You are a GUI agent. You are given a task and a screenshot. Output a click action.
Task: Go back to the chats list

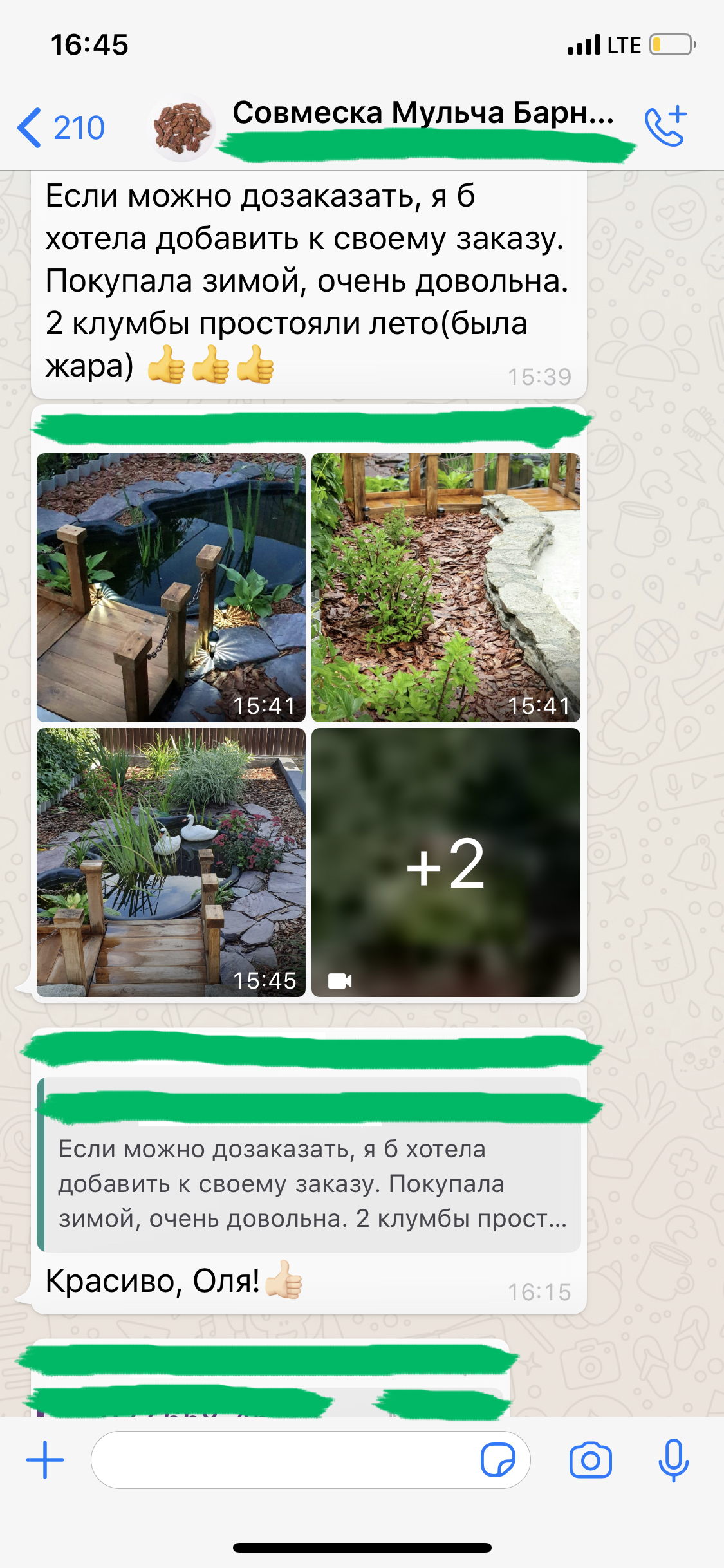click(x=59, y=127)
